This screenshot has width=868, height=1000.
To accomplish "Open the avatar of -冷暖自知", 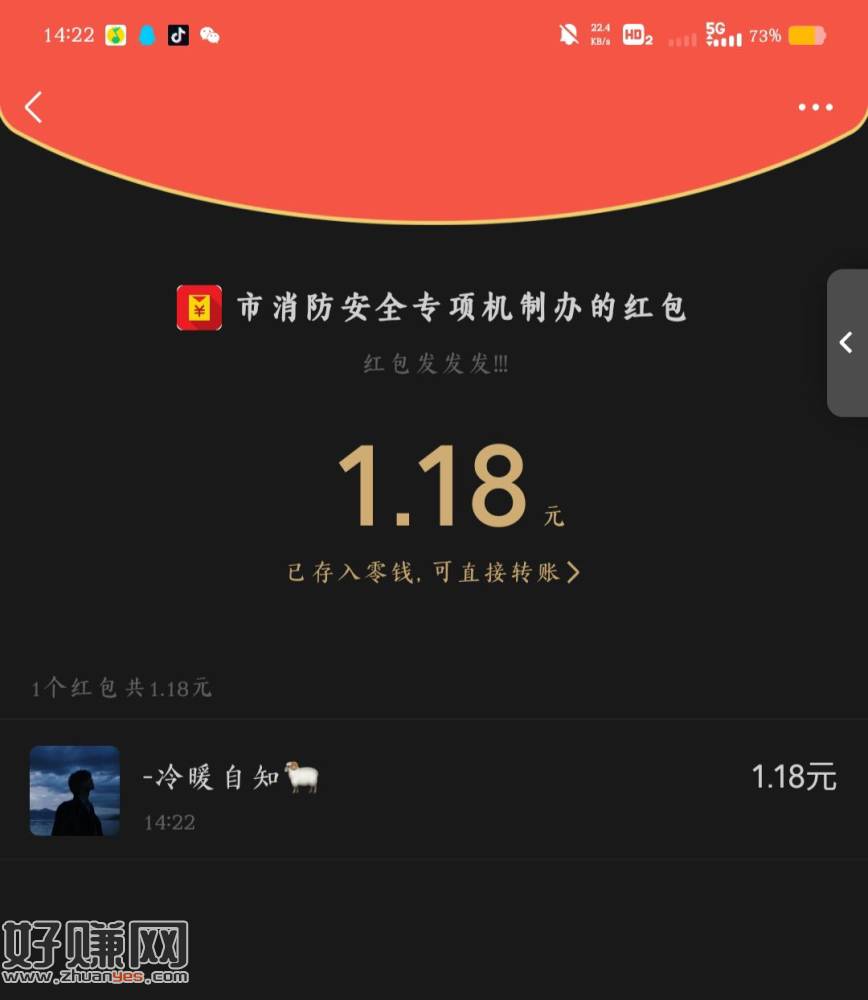I will (75, 790).
